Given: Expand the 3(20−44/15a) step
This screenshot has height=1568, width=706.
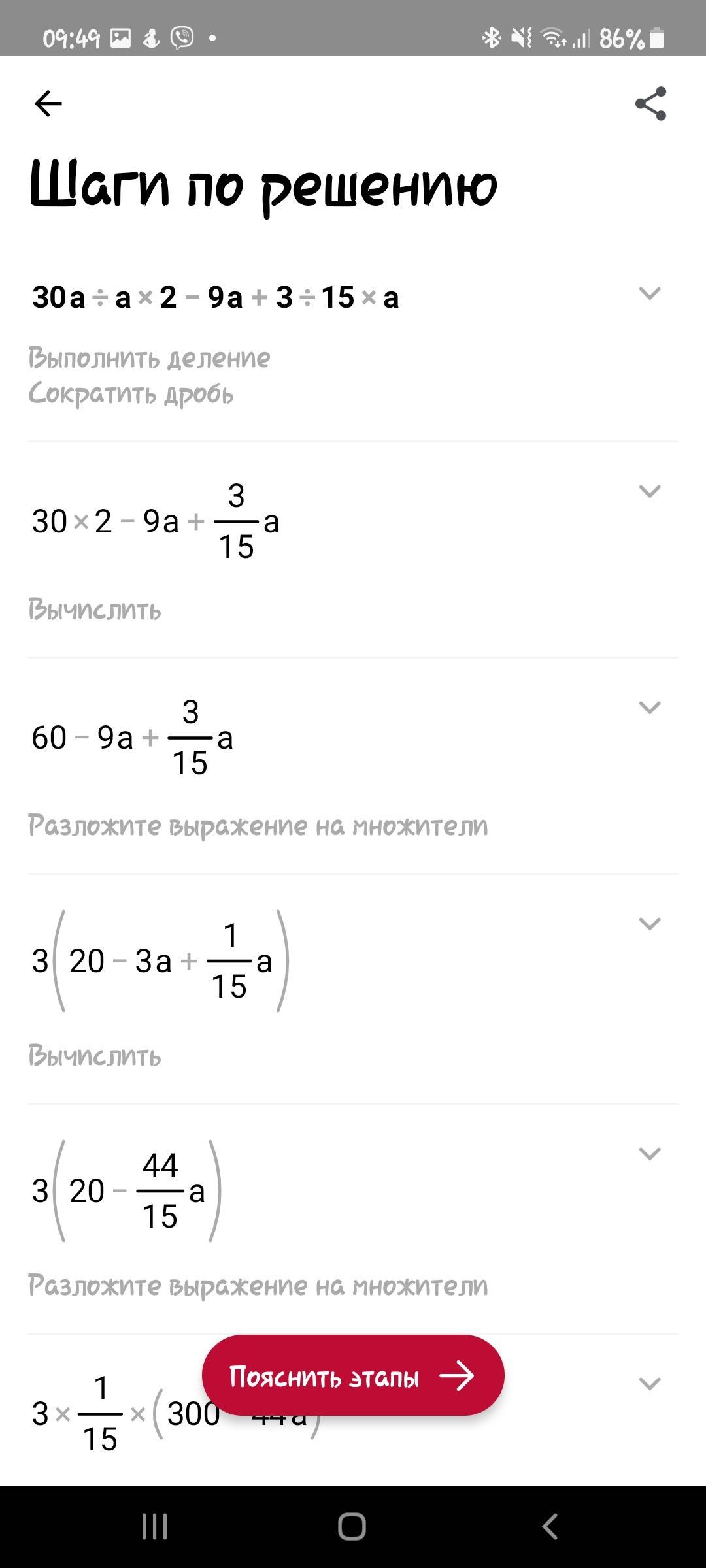Looking at the screenshot, I should pyautogui.click(x=649, y=1154).
